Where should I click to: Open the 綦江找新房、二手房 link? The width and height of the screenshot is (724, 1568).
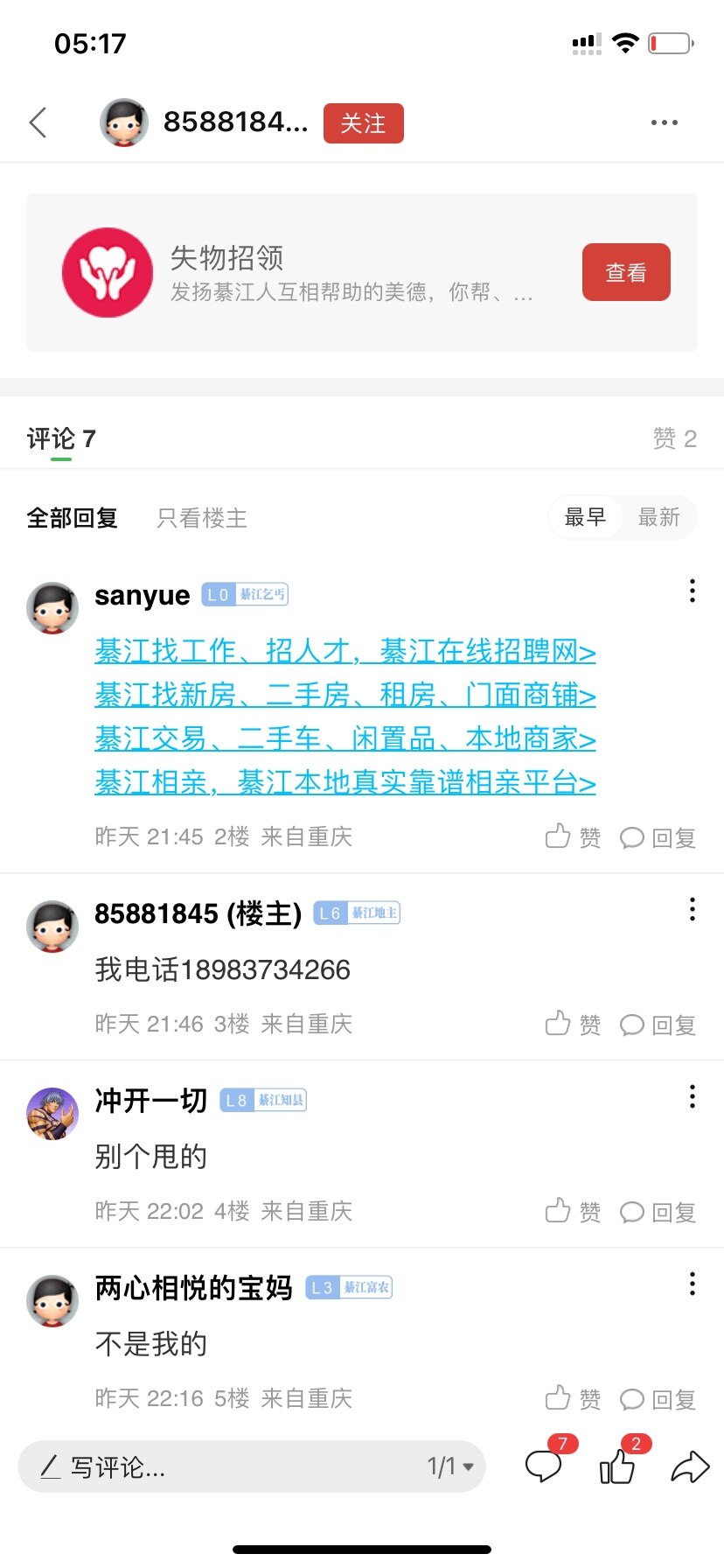click(345, 695)
